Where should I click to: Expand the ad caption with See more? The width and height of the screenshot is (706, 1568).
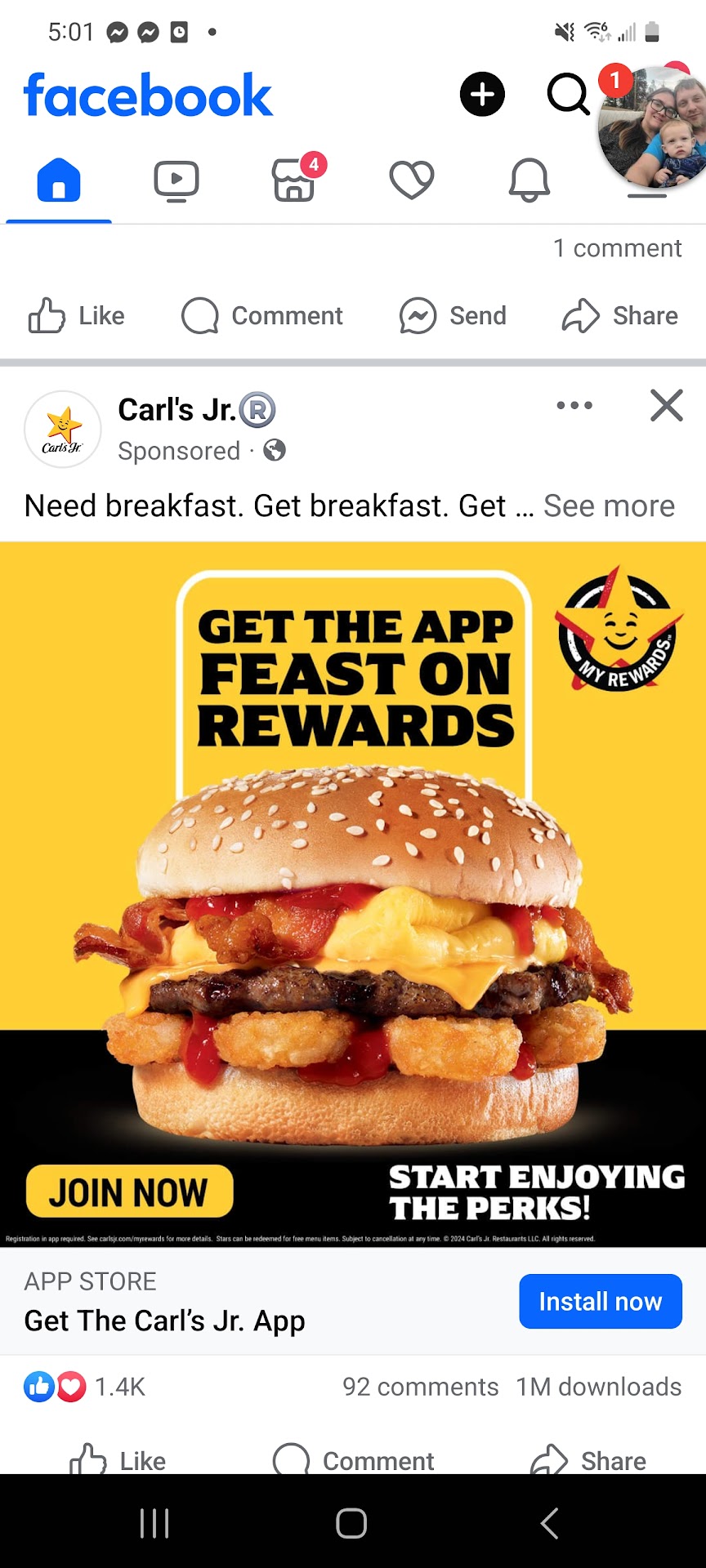(x=609, y=506)
